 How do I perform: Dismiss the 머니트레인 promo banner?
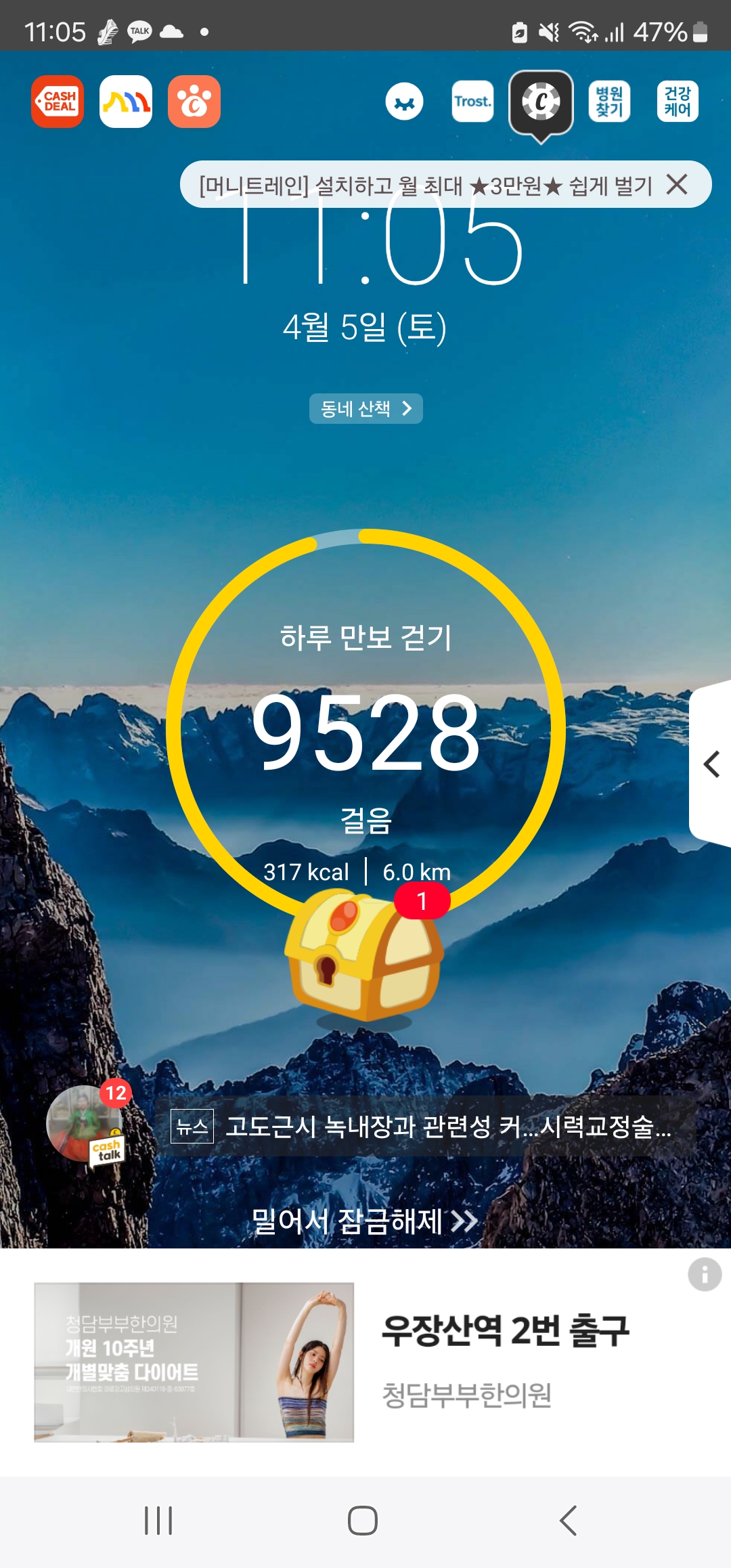(x=677, y=184)
